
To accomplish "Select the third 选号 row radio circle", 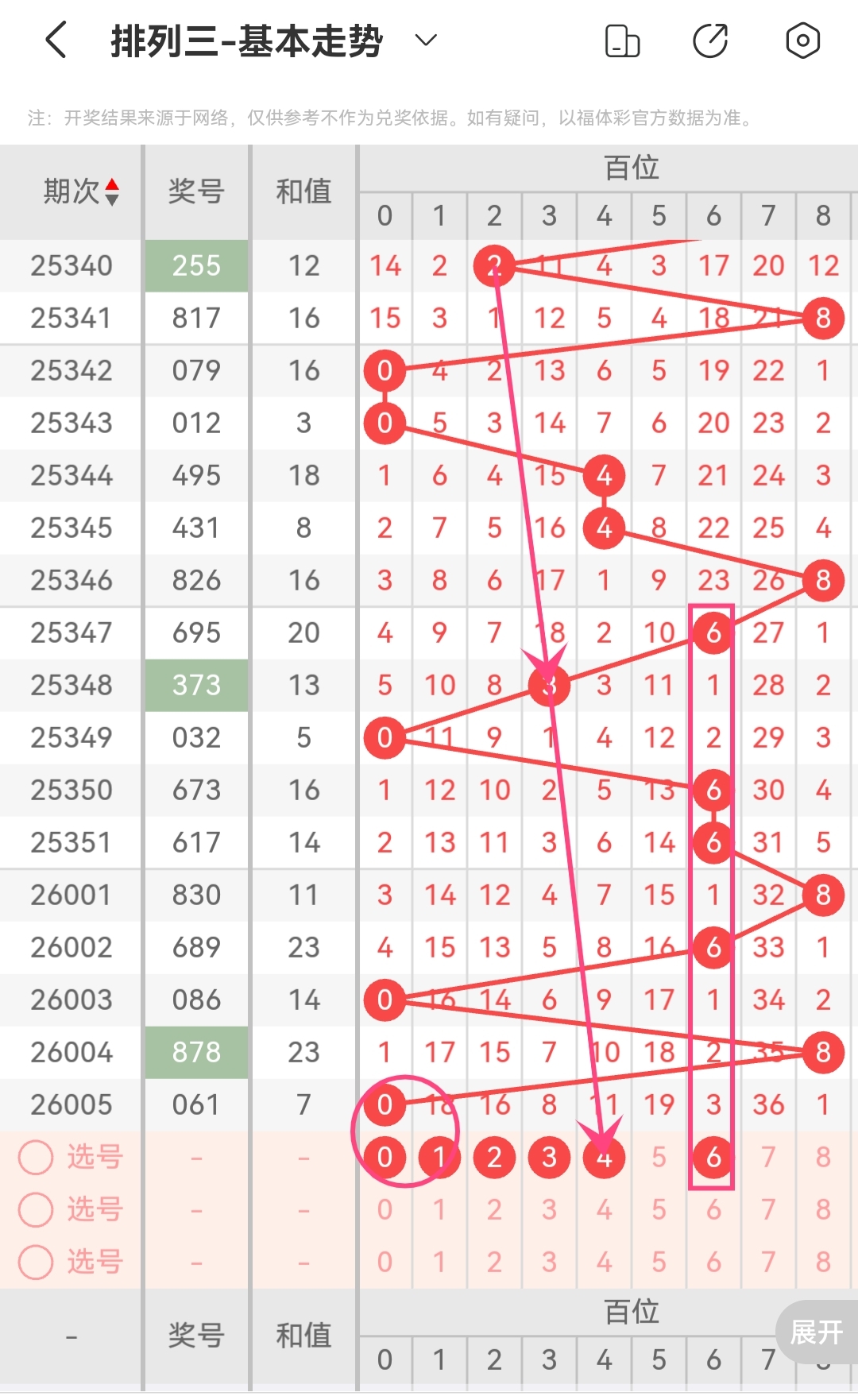I will tap(36, 1262).
